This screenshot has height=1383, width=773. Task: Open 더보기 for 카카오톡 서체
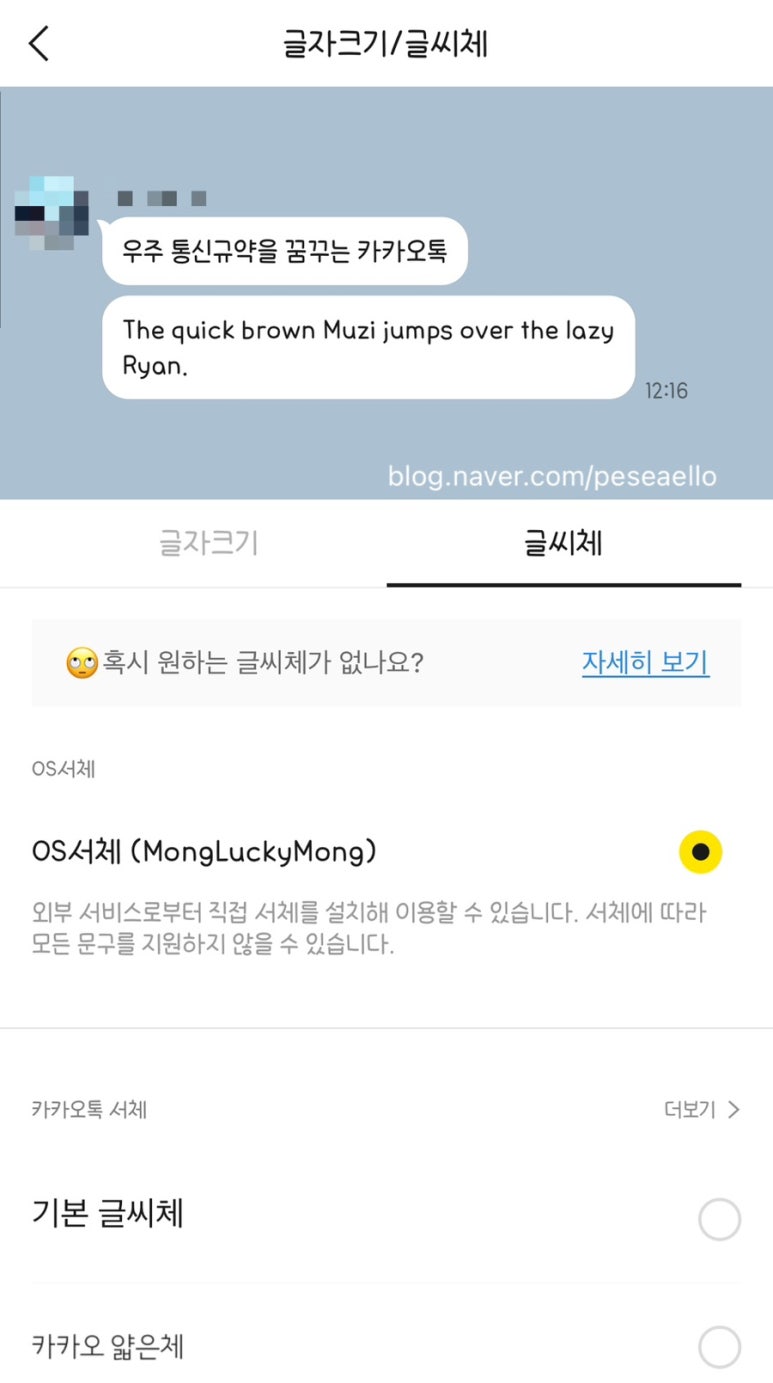click(x=702, y=1109)
